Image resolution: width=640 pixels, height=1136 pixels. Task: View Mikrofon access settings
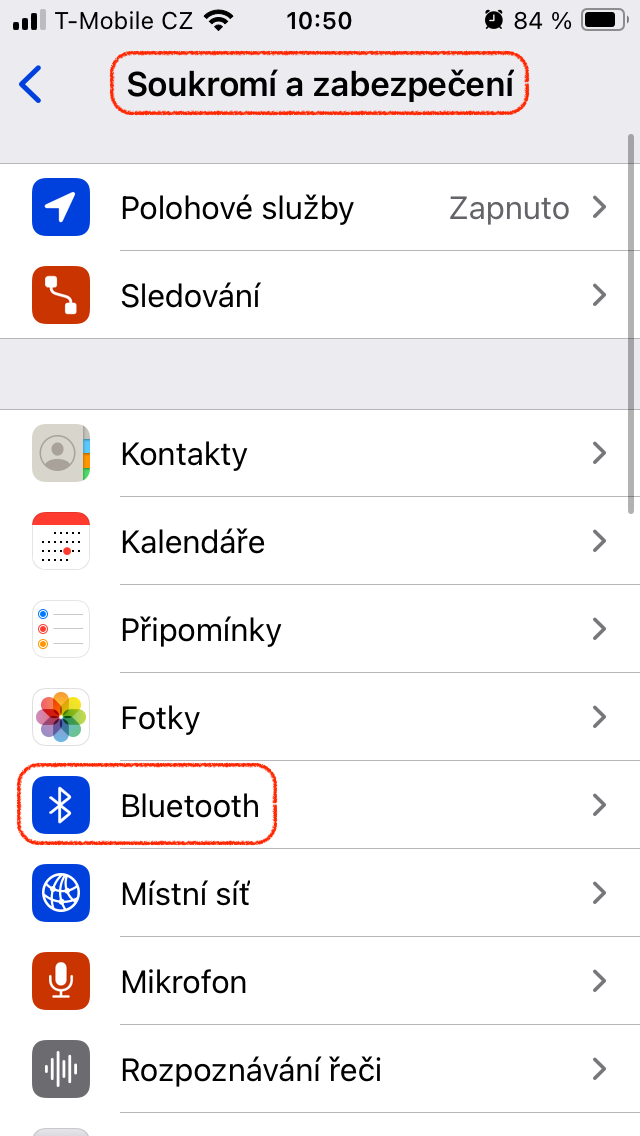320,982
